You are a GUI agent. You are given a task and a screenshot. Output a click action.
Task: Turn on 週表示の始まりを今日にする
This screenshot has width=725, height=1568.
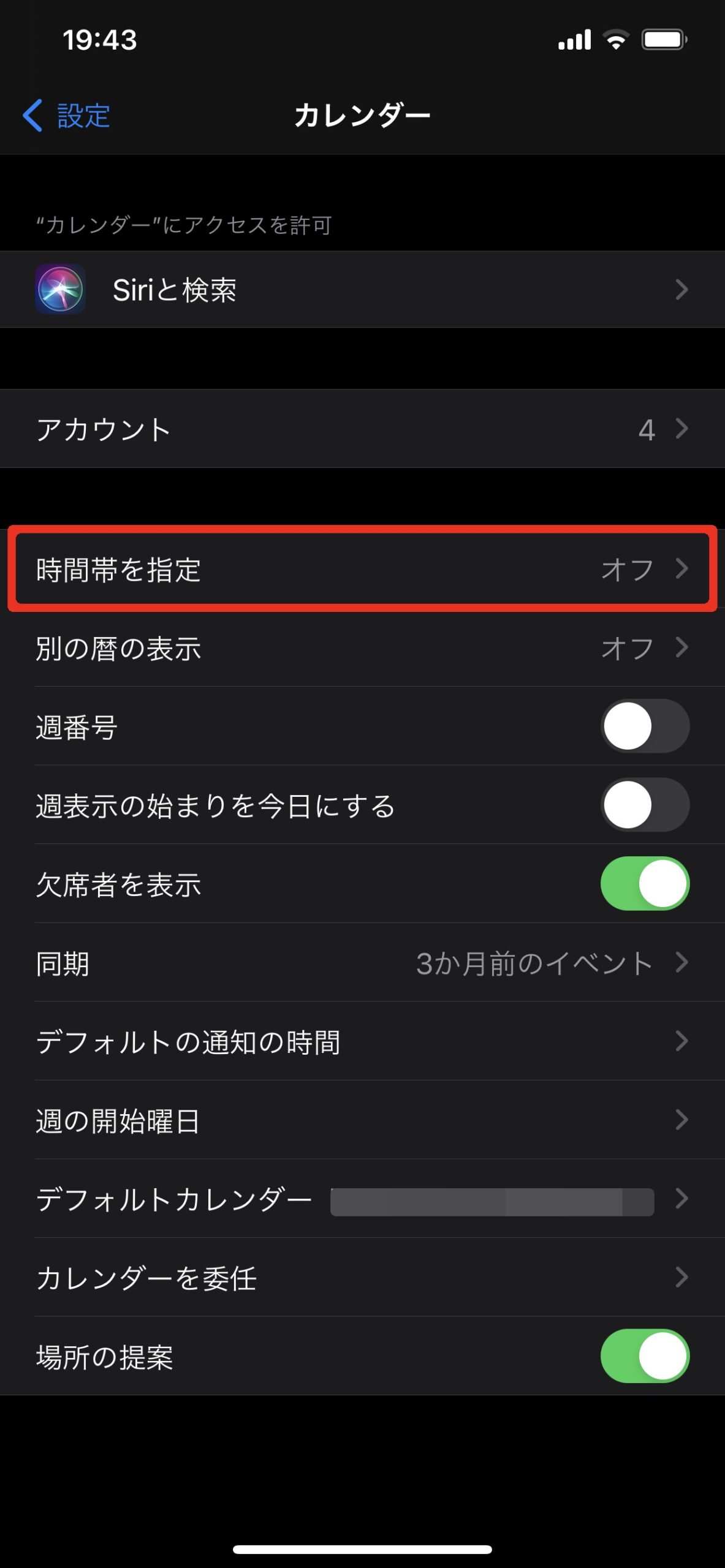[644, 805]
